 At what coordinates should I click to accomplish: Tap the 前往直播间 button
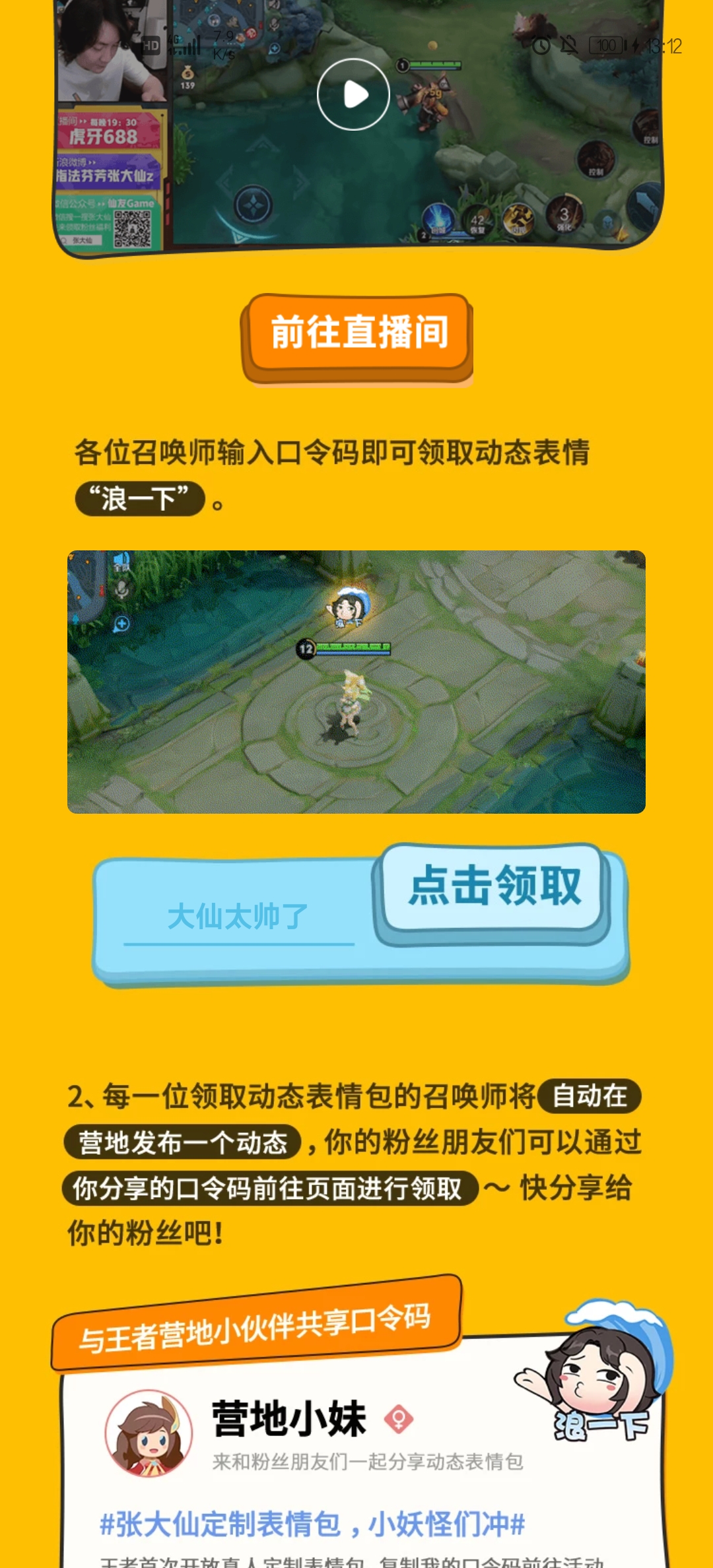click(x=358, y=333)
